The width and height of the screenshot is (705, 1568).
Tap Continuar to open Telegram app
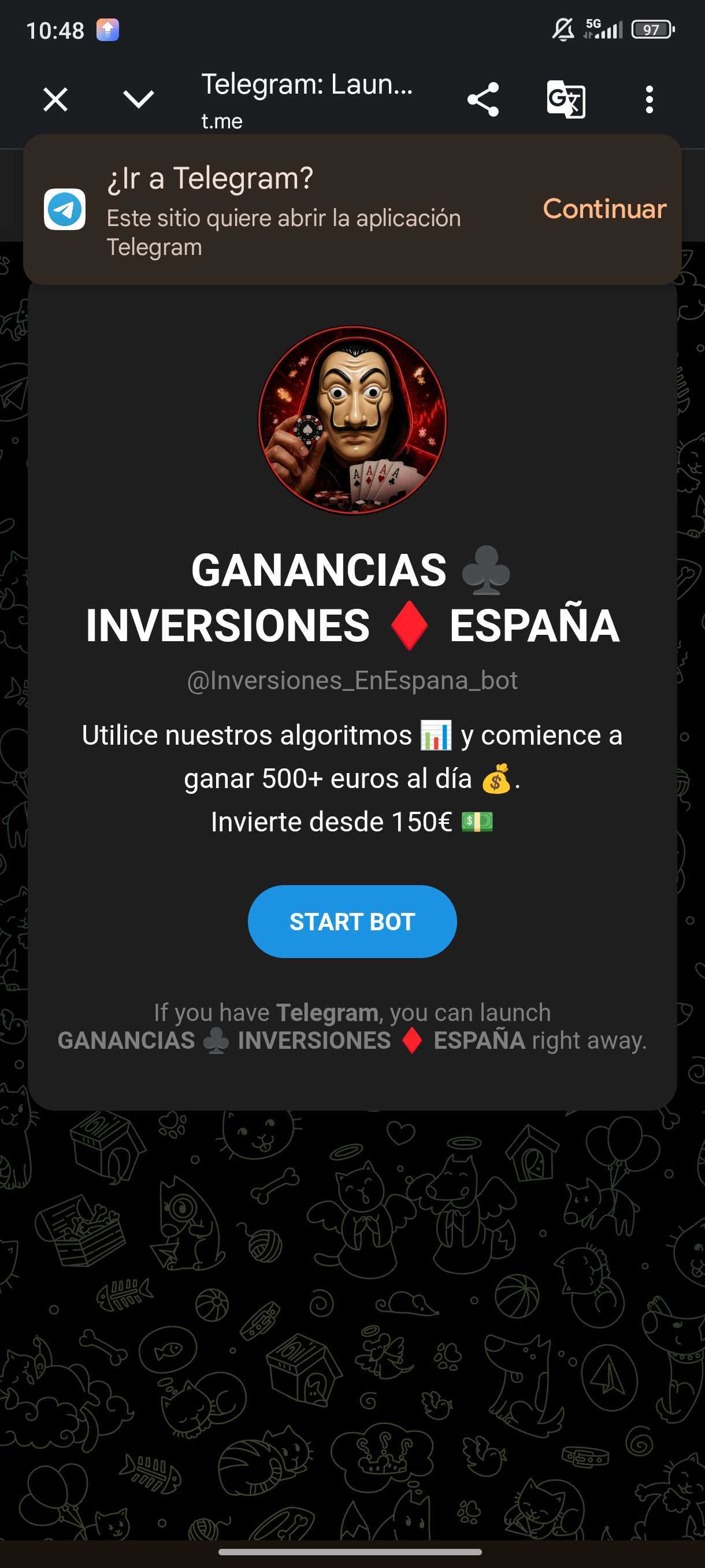point(604,209)
